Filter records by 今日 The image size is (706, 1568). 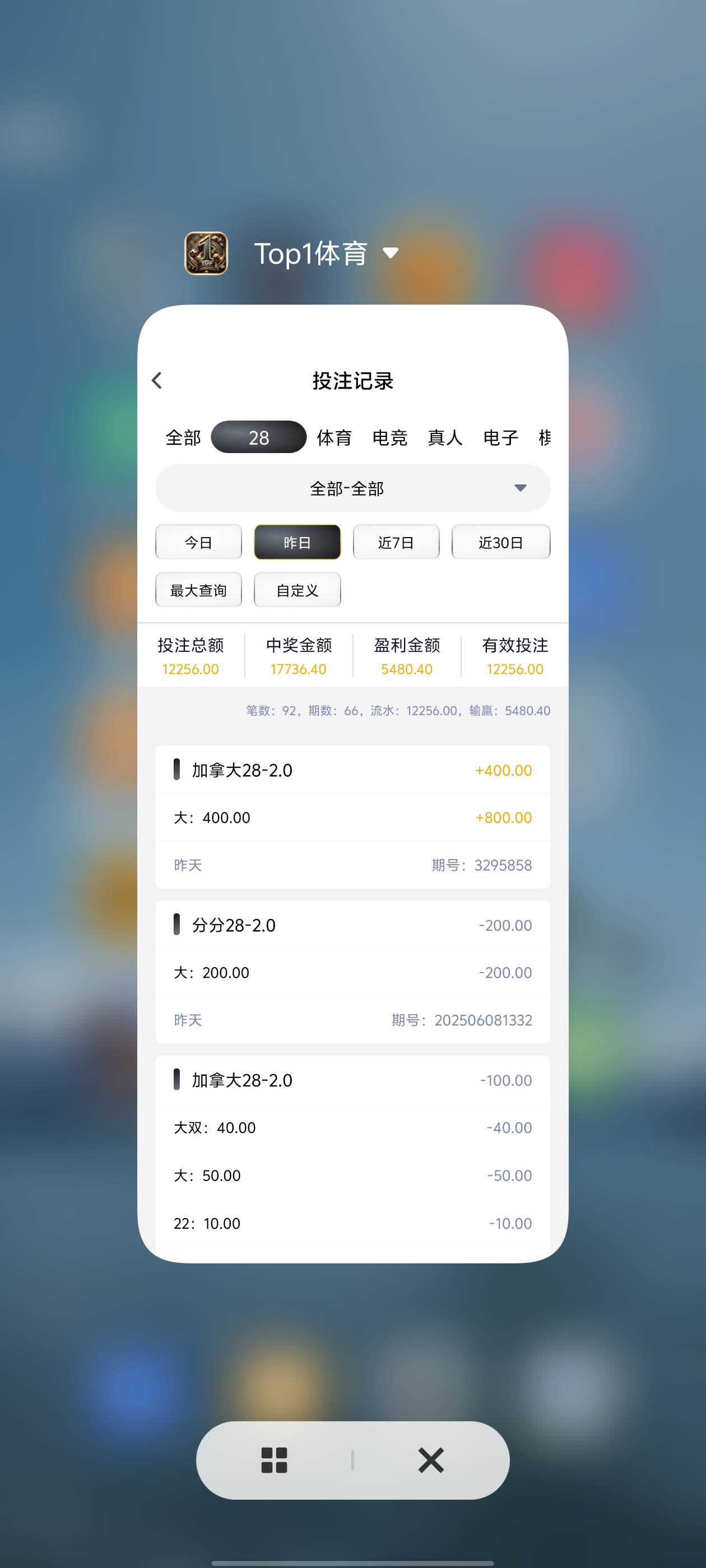click(x=198, y=542)
